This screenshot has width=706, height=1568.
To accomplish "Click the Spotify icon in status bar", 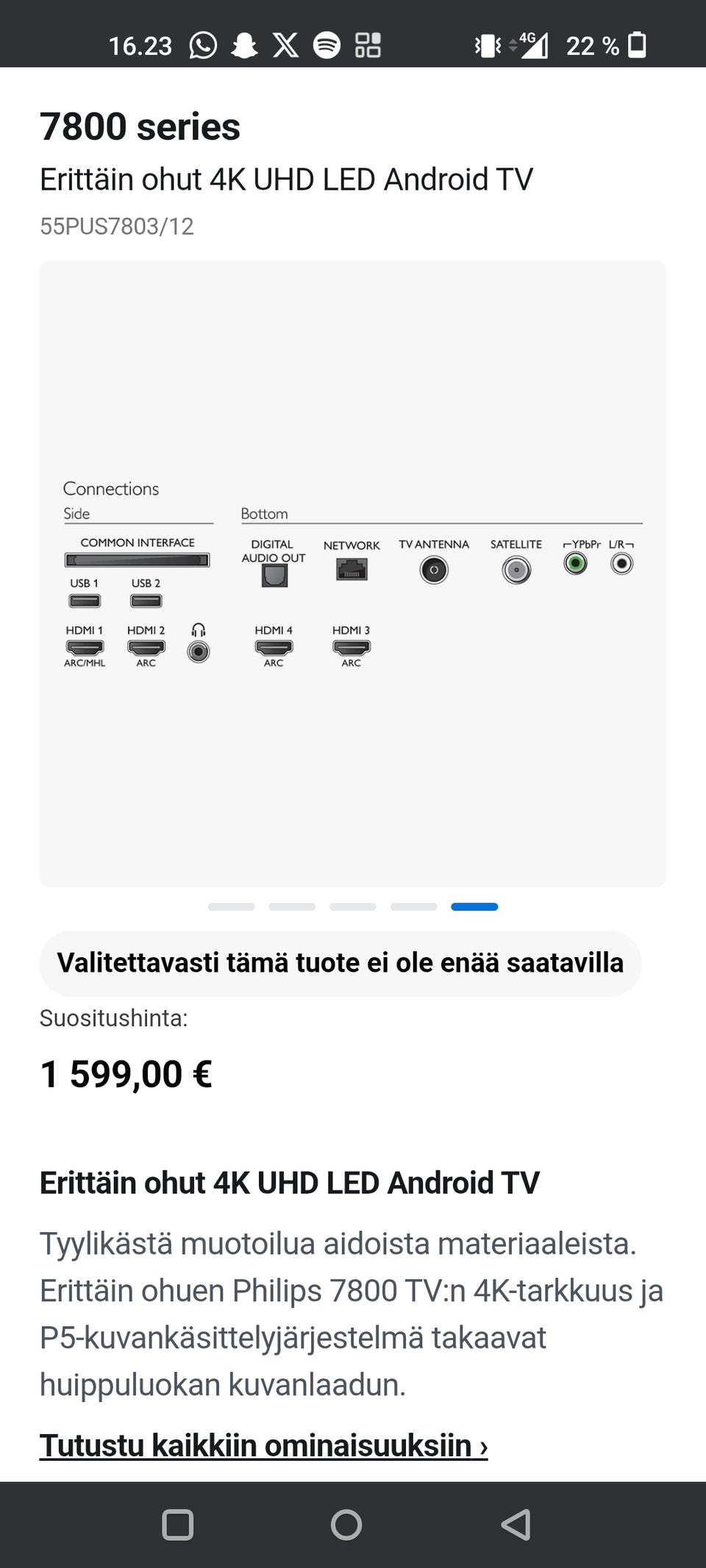I will (x=326, y=46).
